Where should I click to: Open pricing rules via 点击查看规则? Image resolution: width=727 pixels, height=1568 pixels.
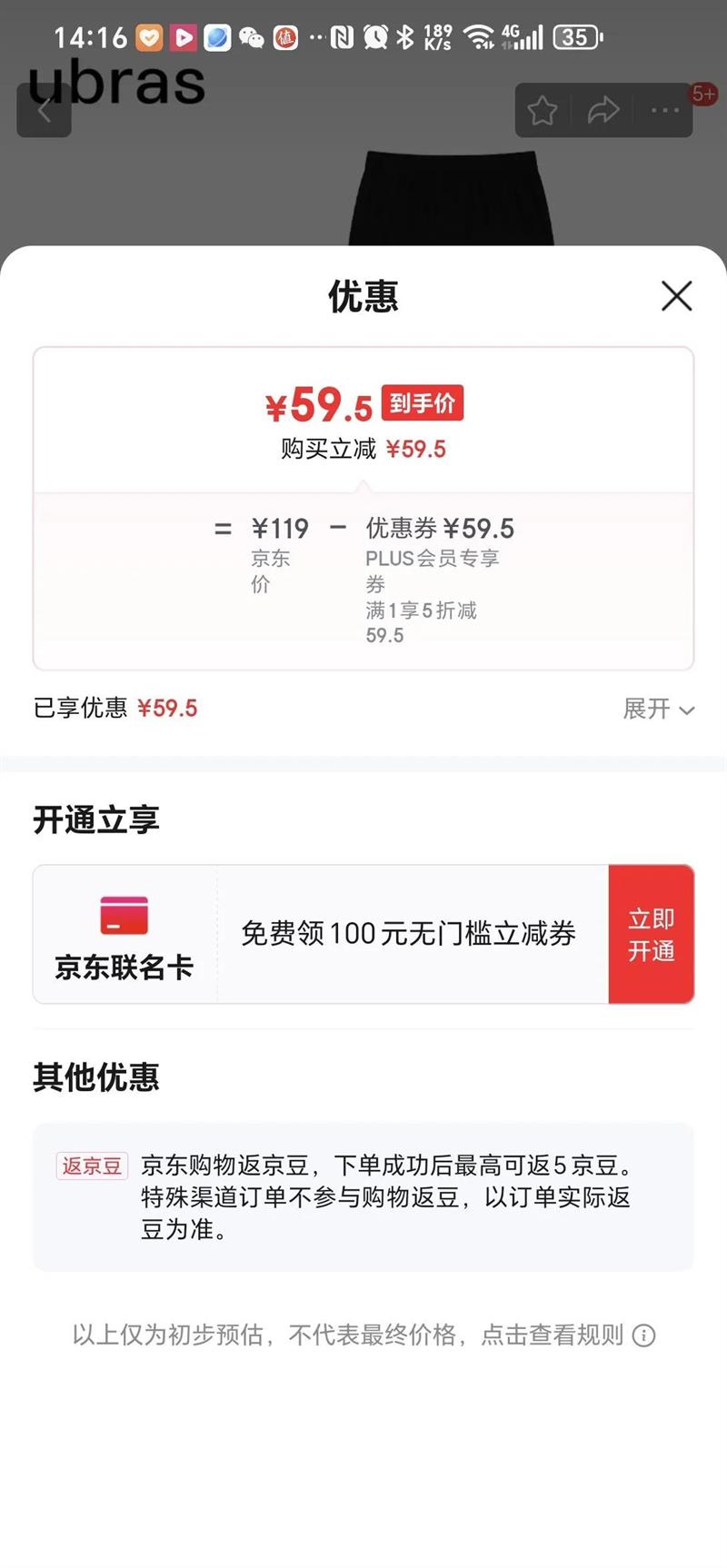(x=565, y=1335)
